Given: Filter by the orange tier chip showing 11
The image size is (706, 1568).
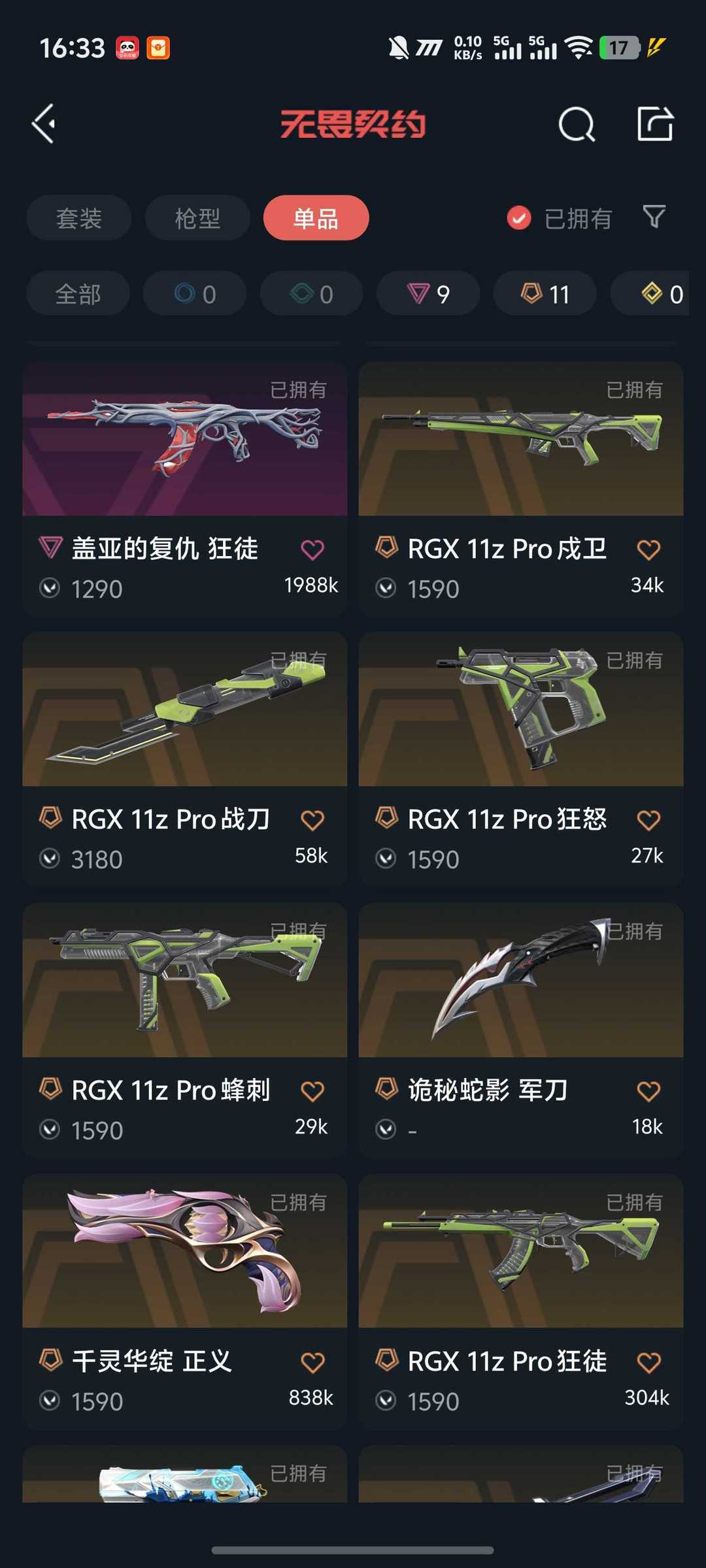Looking at the screenshot, I should tap(545, 294).
